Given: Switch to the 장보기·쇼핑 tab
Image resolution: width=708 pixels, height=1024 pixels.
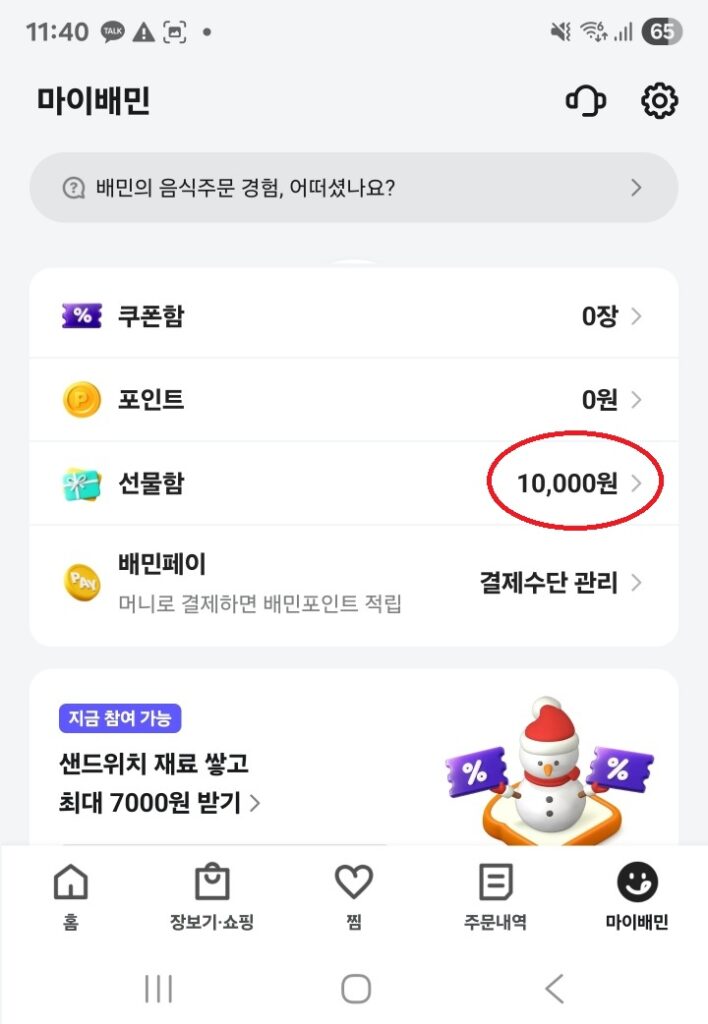Looking at the screenshot, I should pyautogui.click(x=212, y=896).
